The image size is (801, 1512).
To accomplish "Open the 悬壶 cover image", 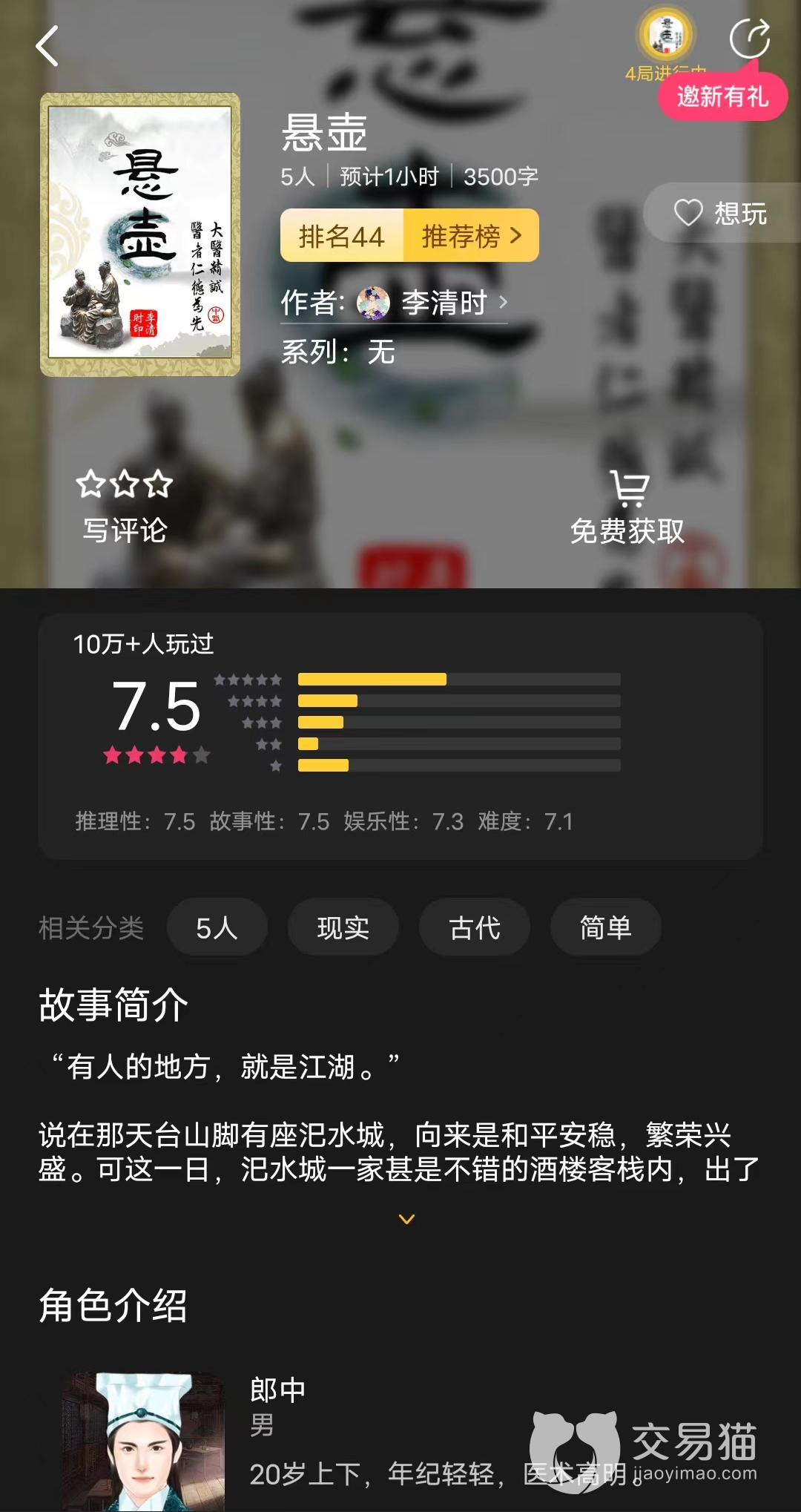I will [x=140, y=234].
